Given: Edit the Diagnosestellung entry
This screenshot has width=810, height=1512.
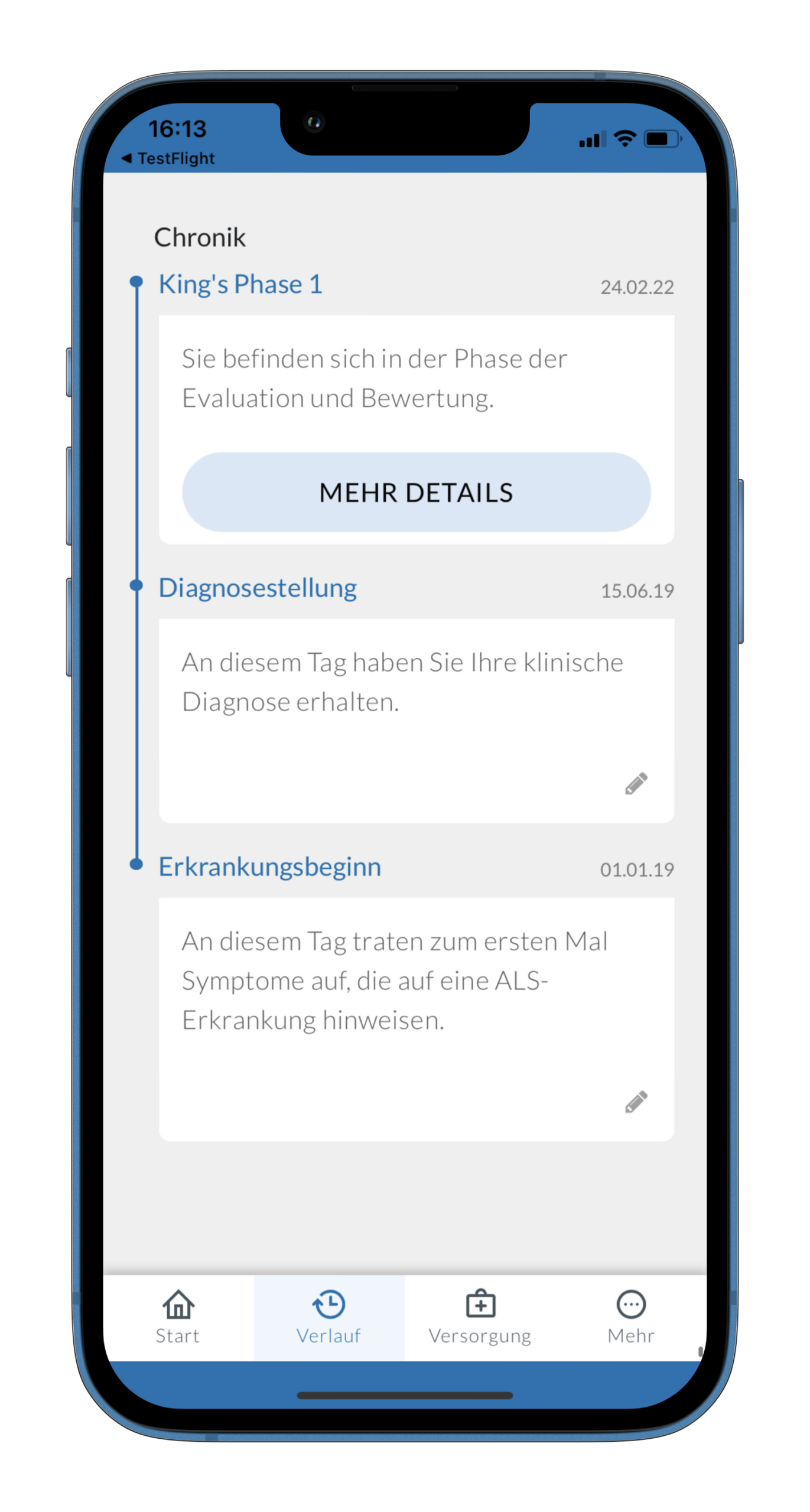Looking at the screenshot, I should point(636,783).
